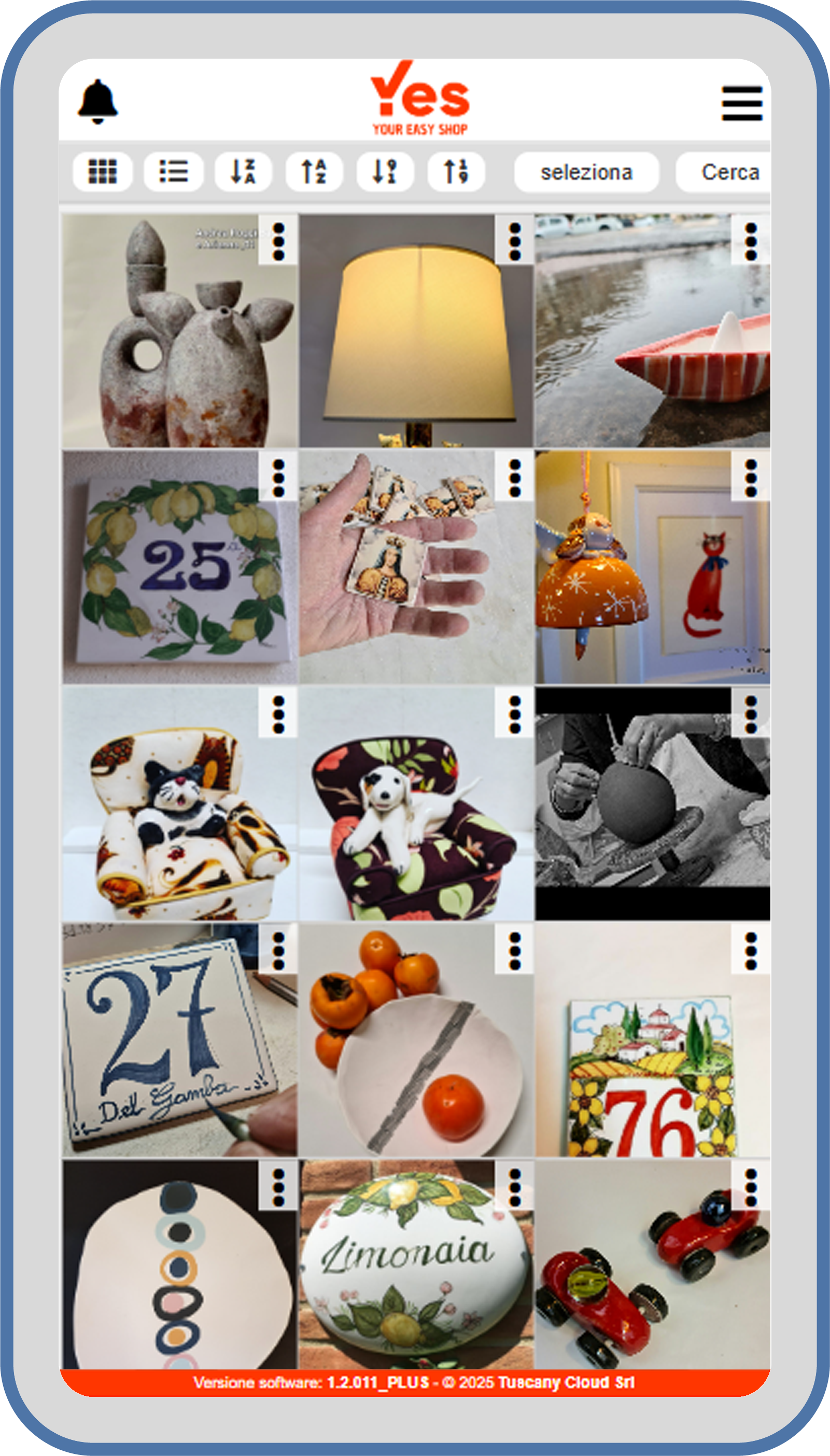
Task: Switch to list view
Action: pyautogui.click(x=173, y=172)
